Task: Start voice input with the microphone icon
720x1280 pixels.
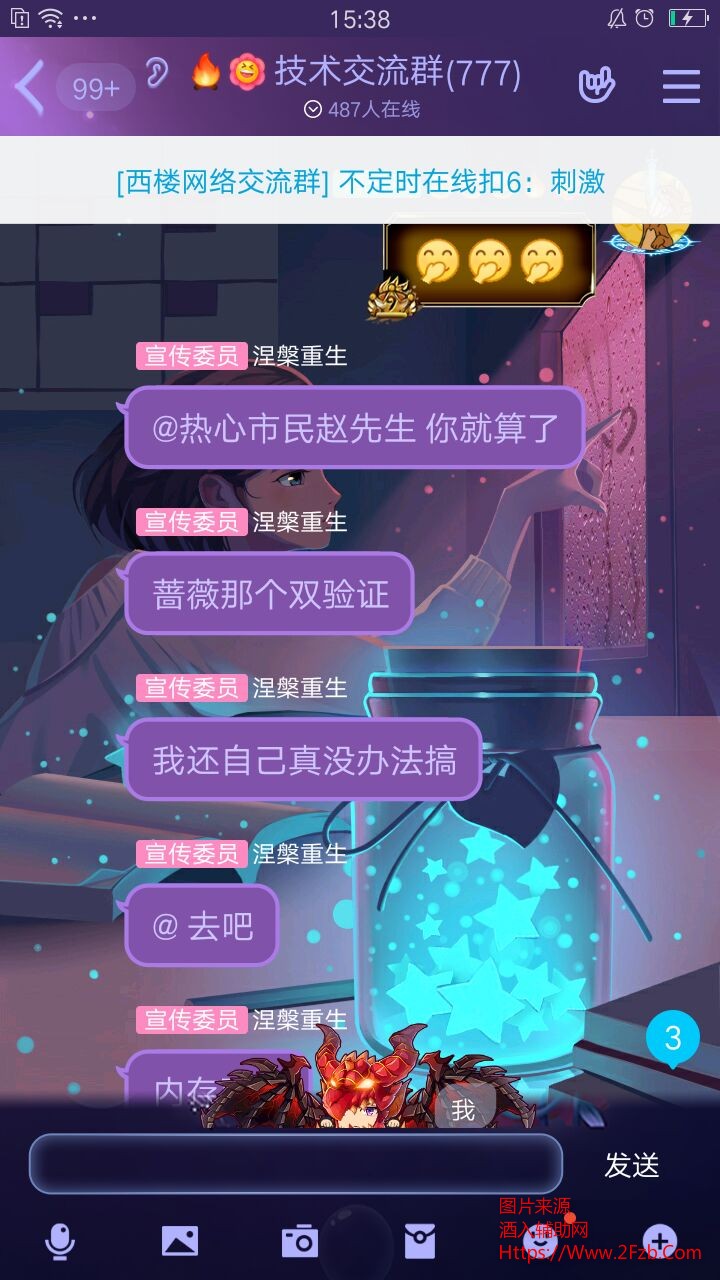Action: [x=60, y=1241]
